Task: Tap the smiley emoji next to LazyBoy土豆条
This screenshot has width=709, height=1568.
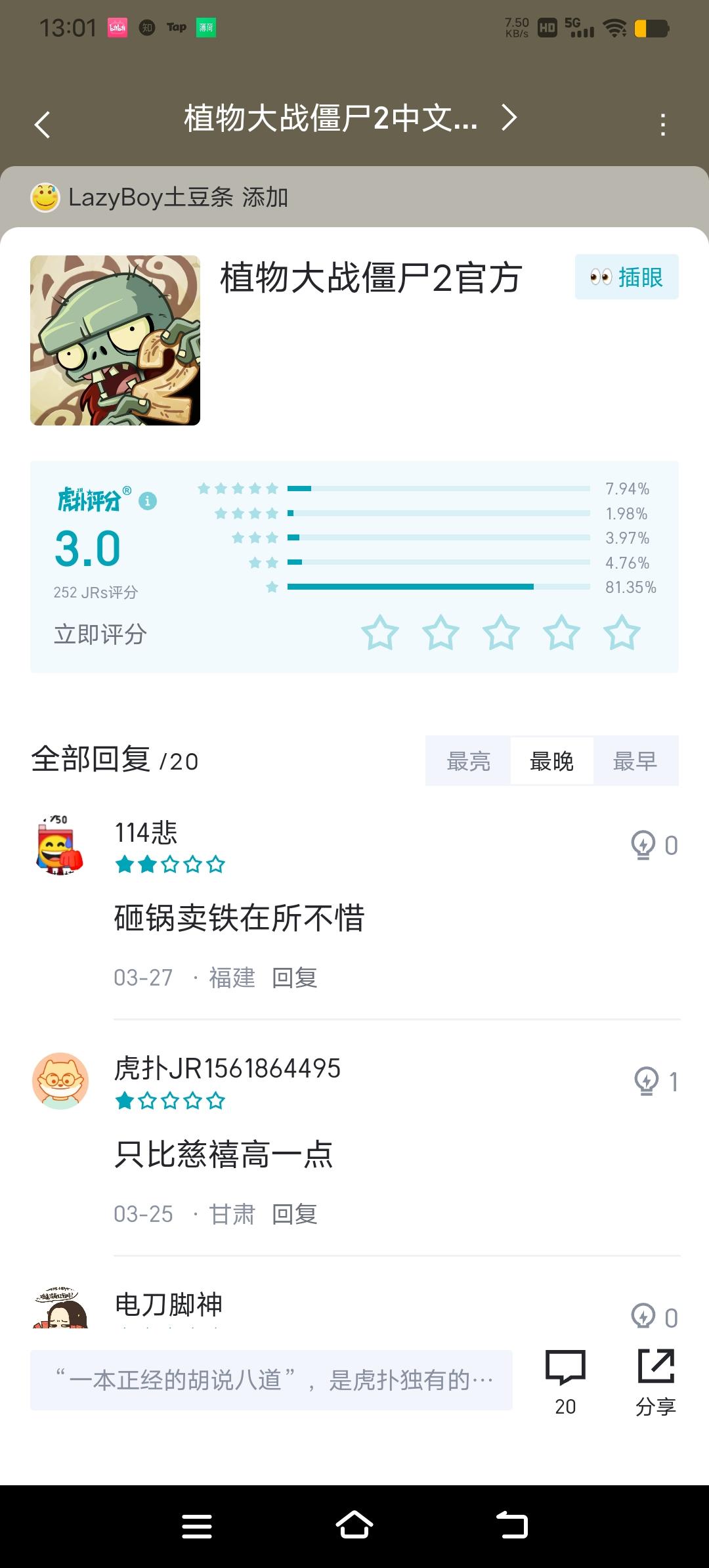Action: click(x=43, y=196)
